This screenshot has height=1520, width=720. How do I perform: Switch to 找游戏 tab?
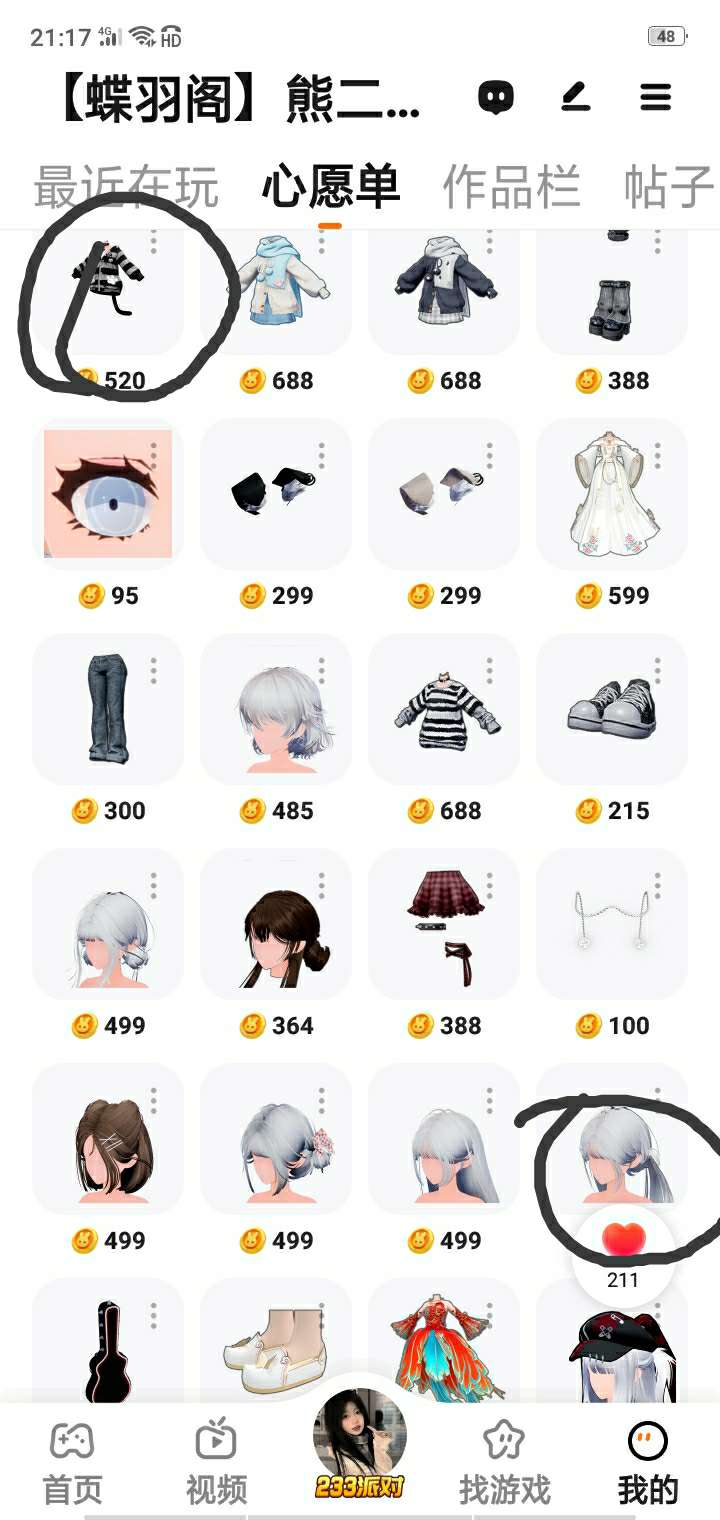[504, 1462]
